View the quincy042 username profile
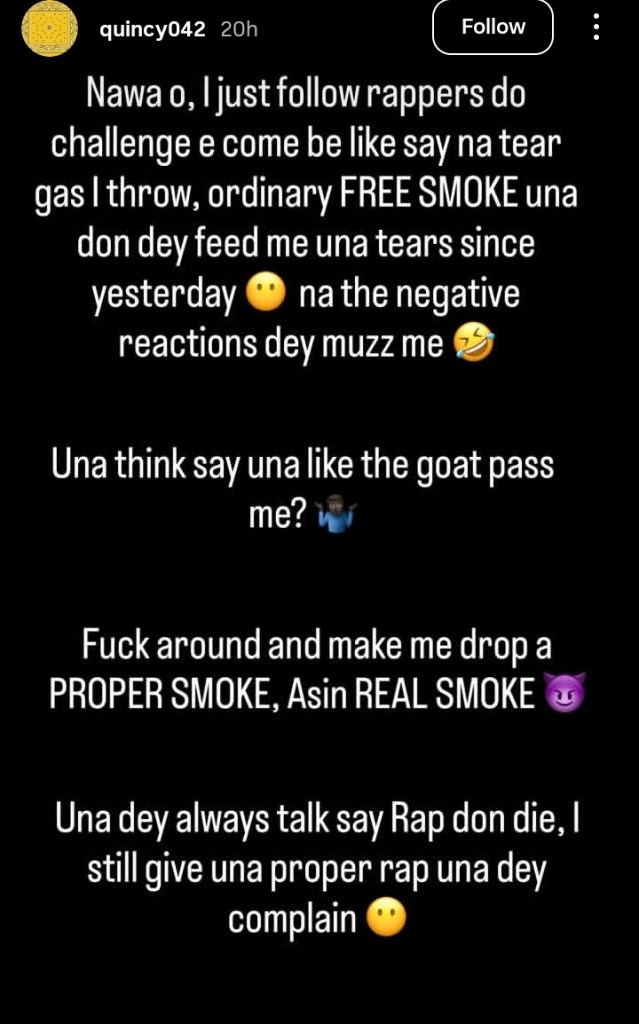Image resolution: width=639 pixels, height=1024 pixels. (x=152, y=29)
